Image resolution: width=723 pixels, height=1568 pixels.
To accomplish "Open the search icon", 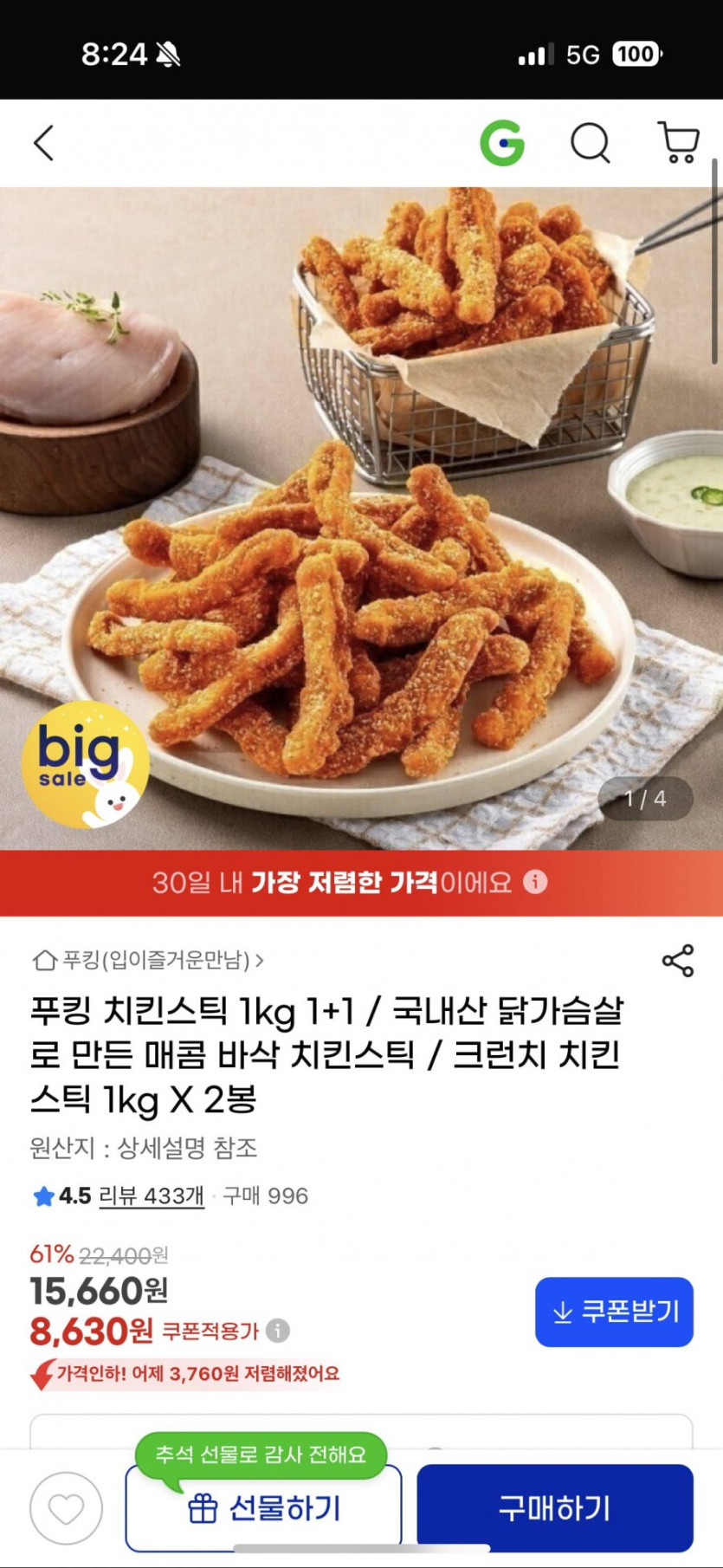I will coord(591,143).
